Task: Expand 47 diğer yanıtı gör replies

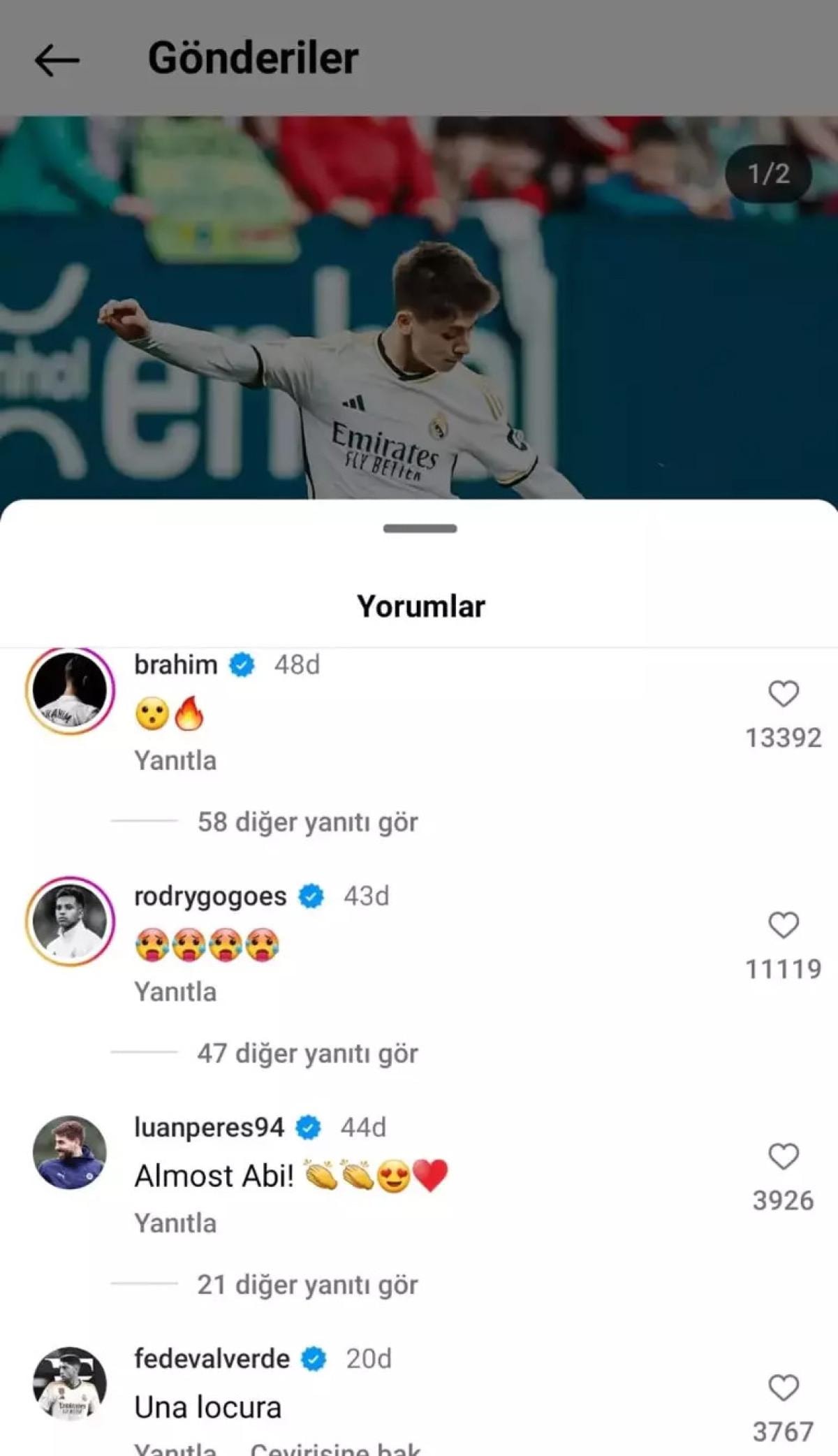Action: 307,1054
